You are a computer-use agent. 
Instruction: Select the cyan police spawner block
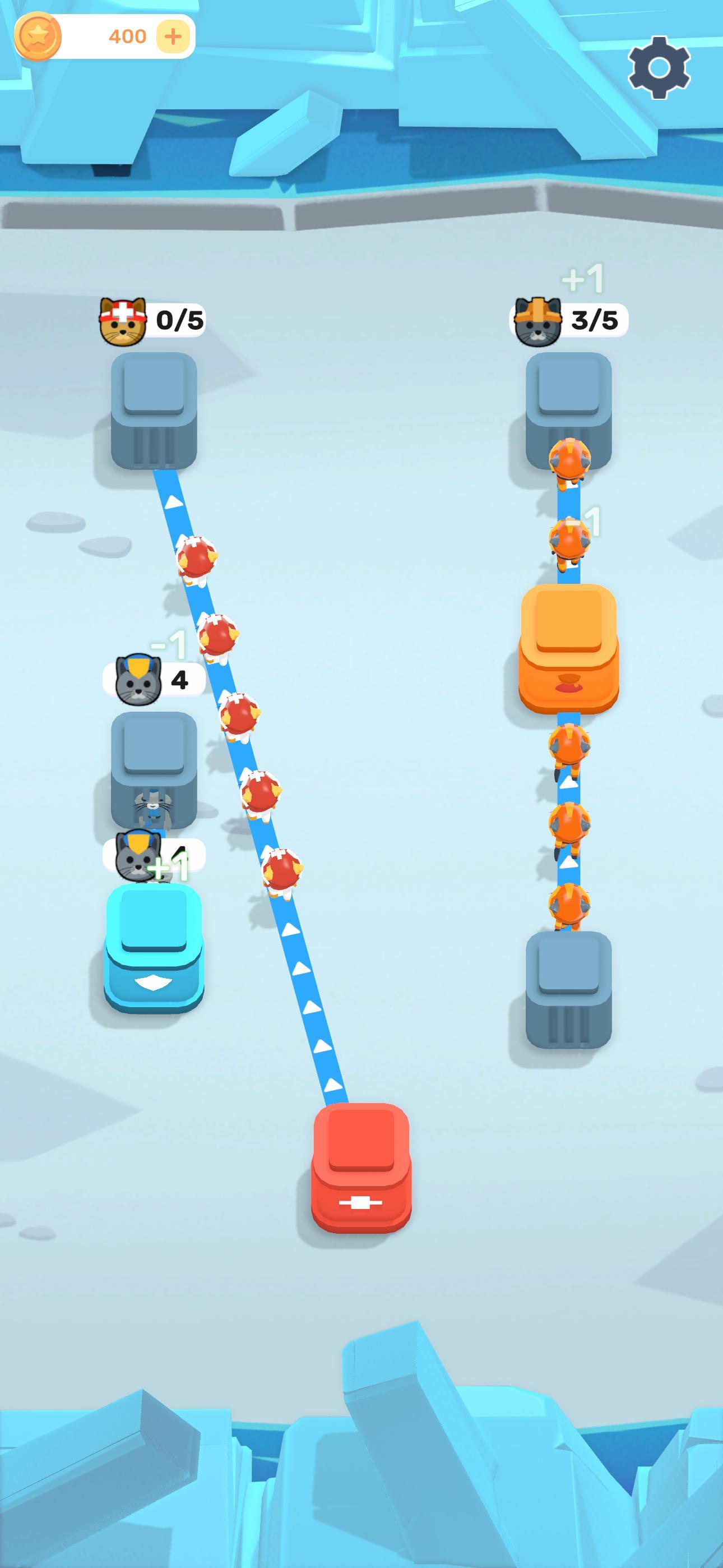(x=154, y=947)
